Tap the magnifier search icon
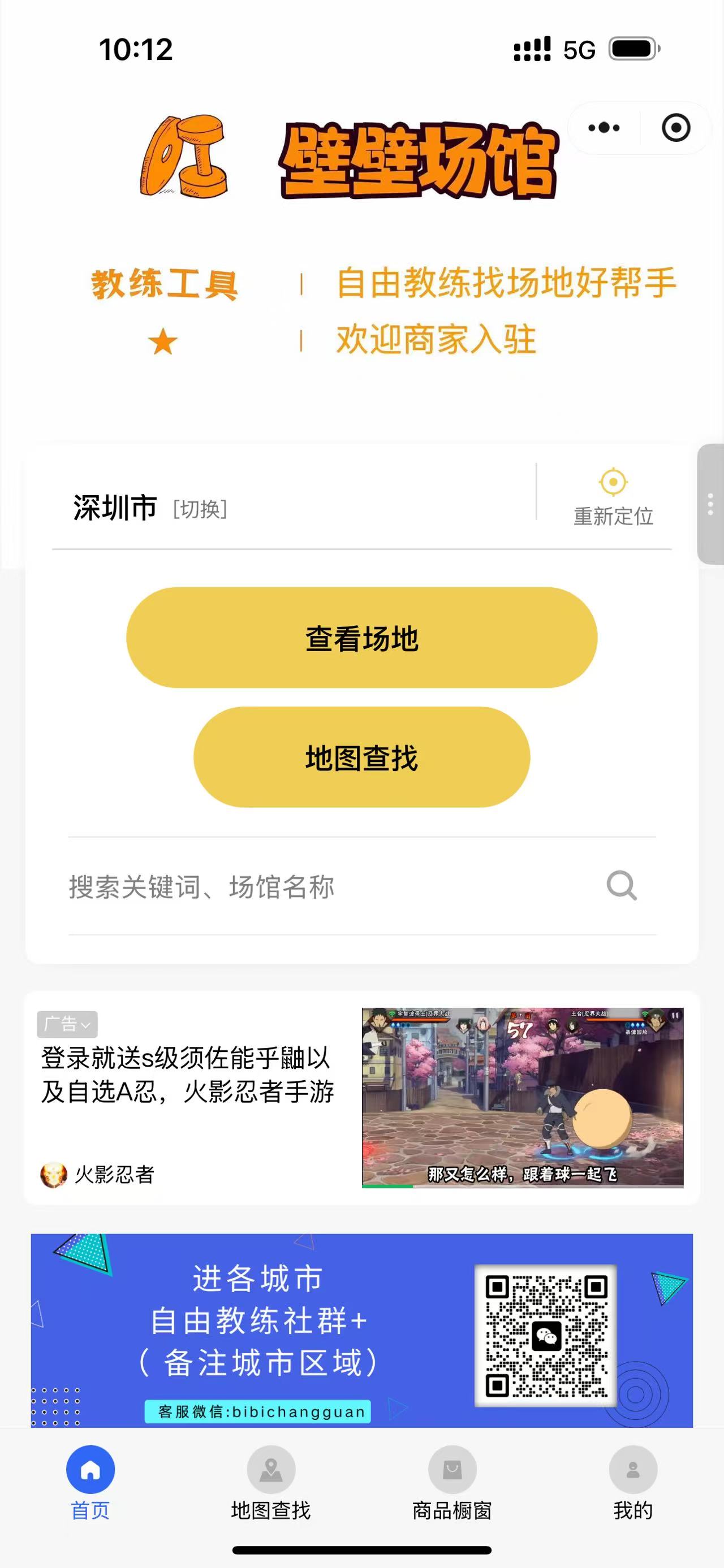 (x=621, y=886)
